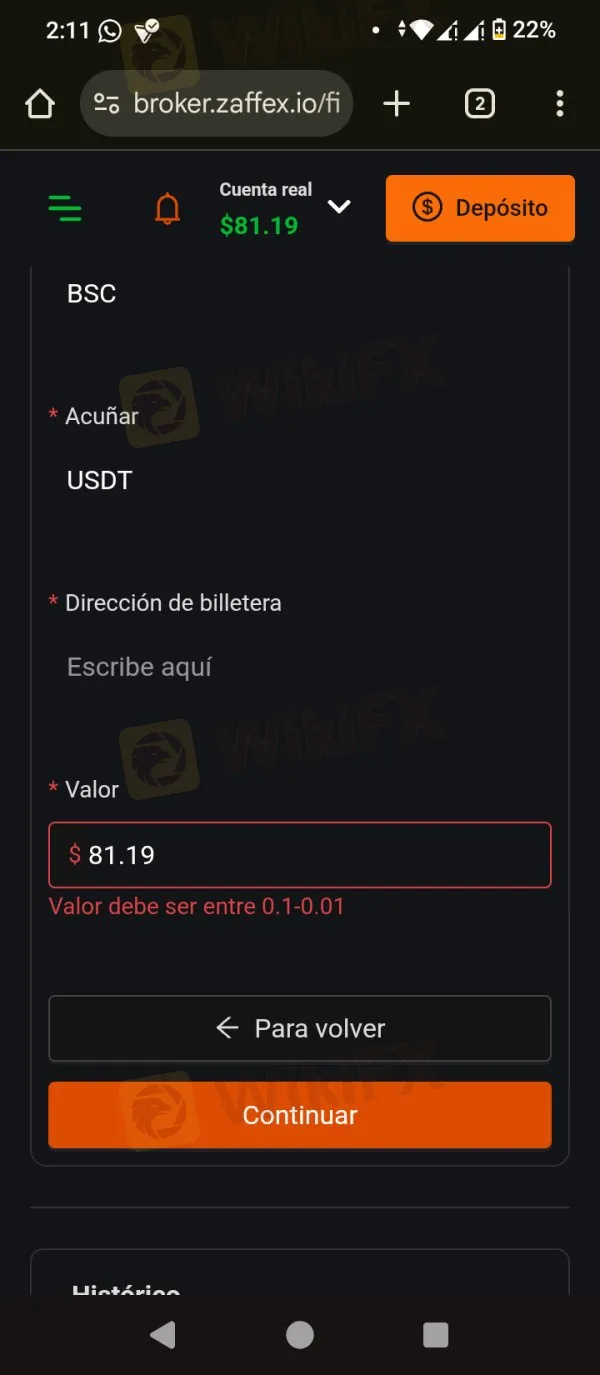600x1375 pixels.
Task: Tap the system back button
Action: click(x=162, y=1335)
